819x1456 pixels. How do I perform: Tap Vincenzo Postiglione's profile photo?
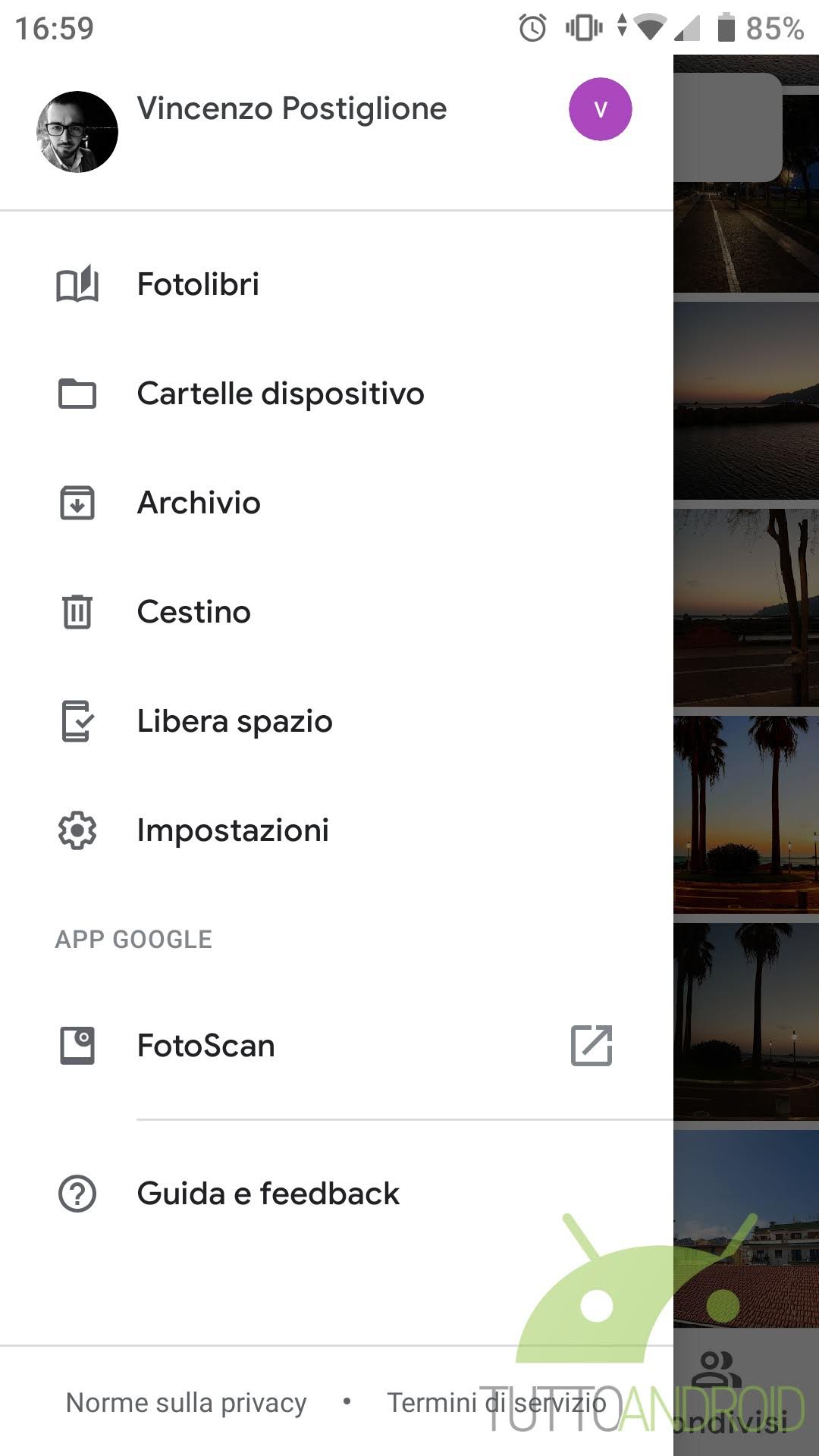pyautogui.click(x=77, y=132)
